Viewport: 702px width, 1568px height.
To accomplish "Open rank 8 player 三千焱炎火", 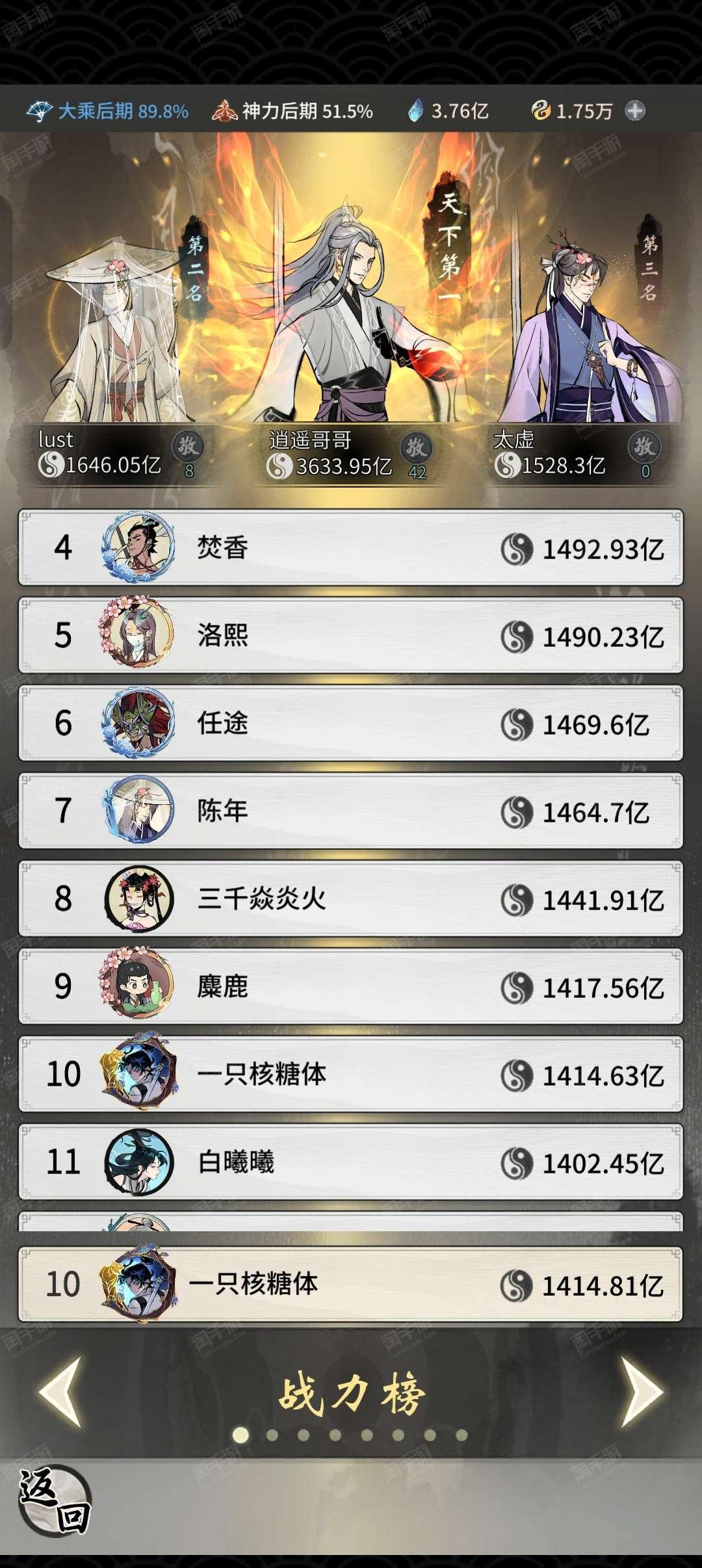I will point(351,898).
